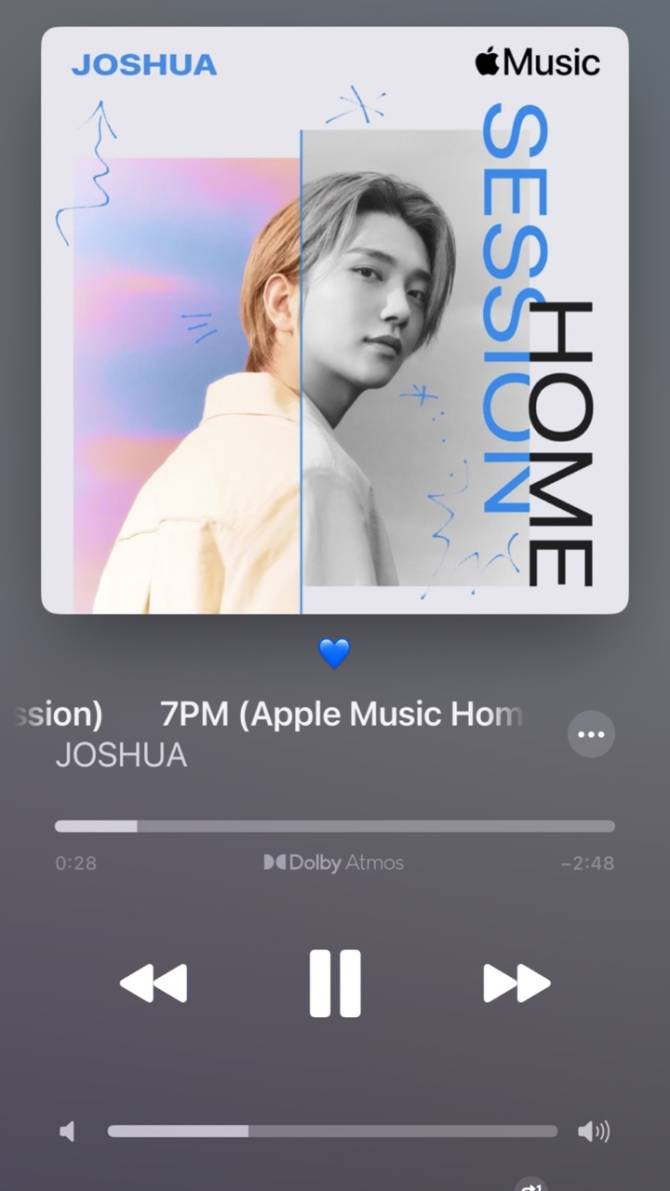670x1191 pixels.
Task: Go back to the previous track
Action: click(x=153, y=983)
